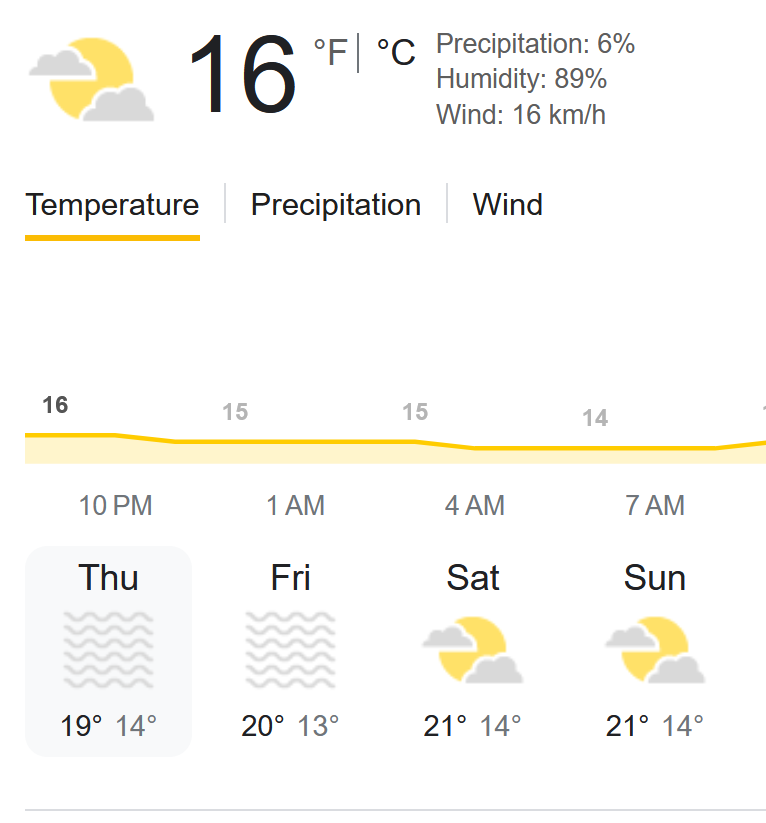The image size is (766, 823).
Task: Switch to the Wind tab
Action: tap(507, 205)
